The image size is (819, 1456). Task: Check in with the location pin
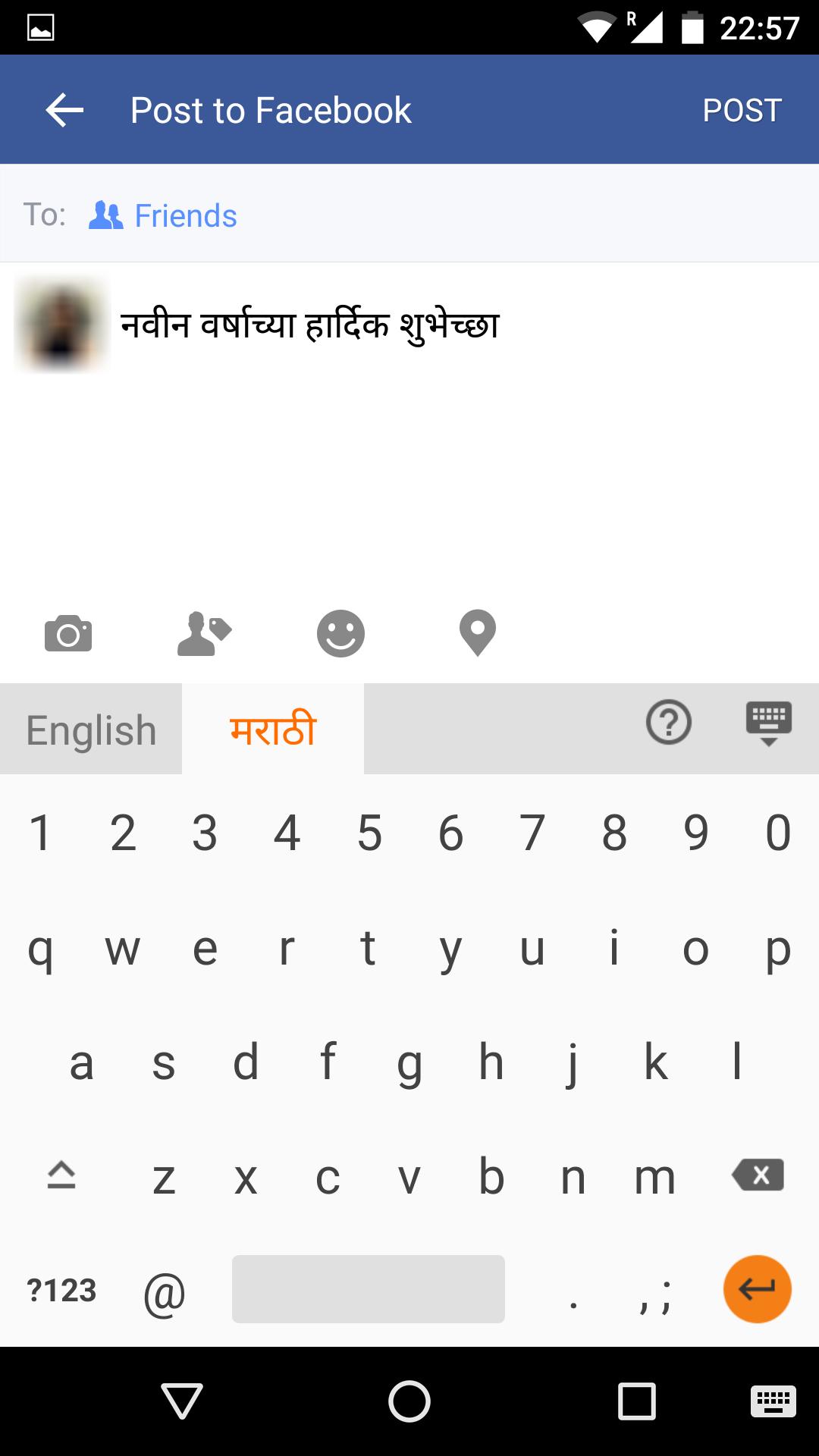476,633
